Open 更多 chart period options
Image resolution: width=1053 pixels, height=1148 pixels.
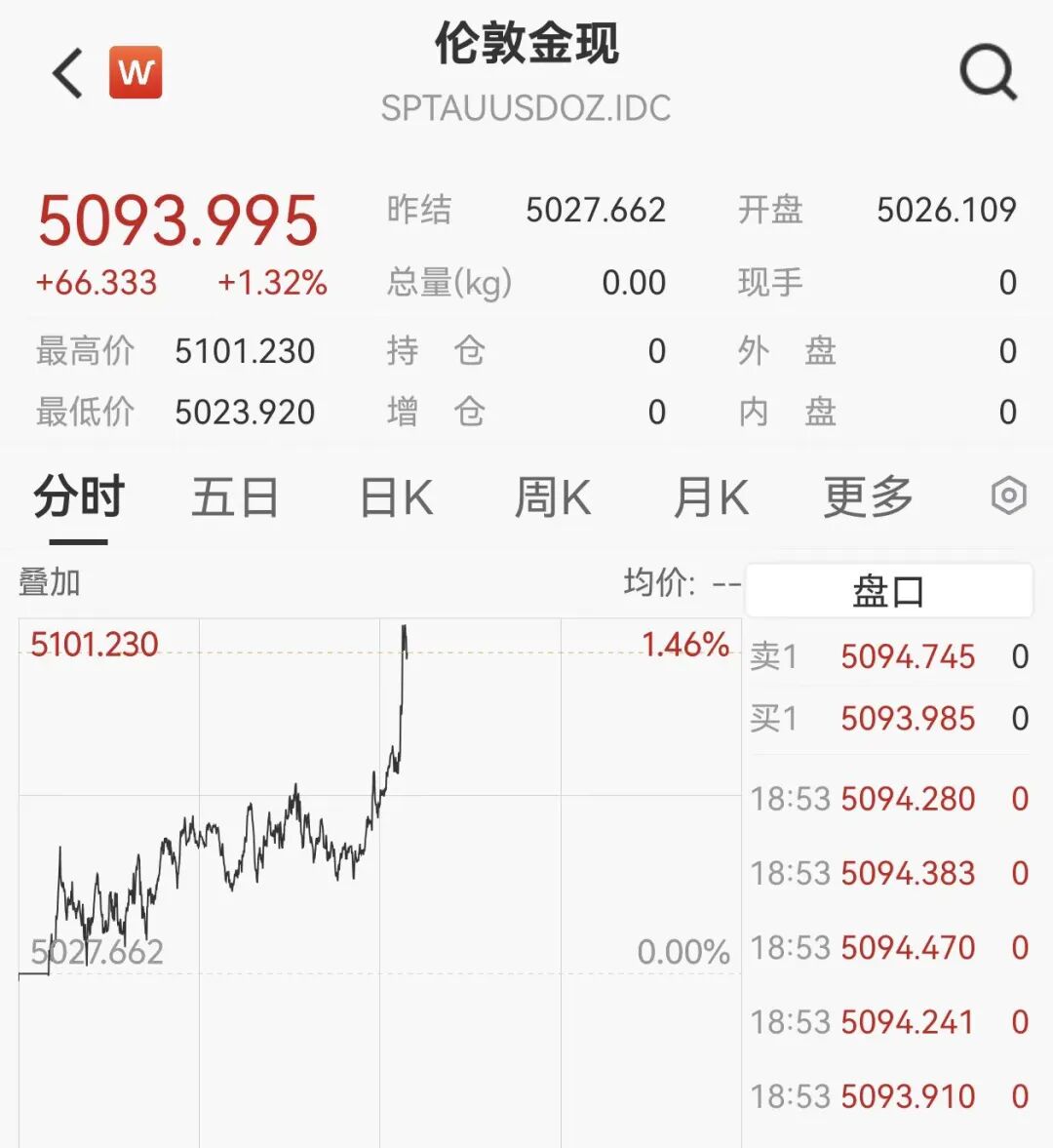[868, 497]
